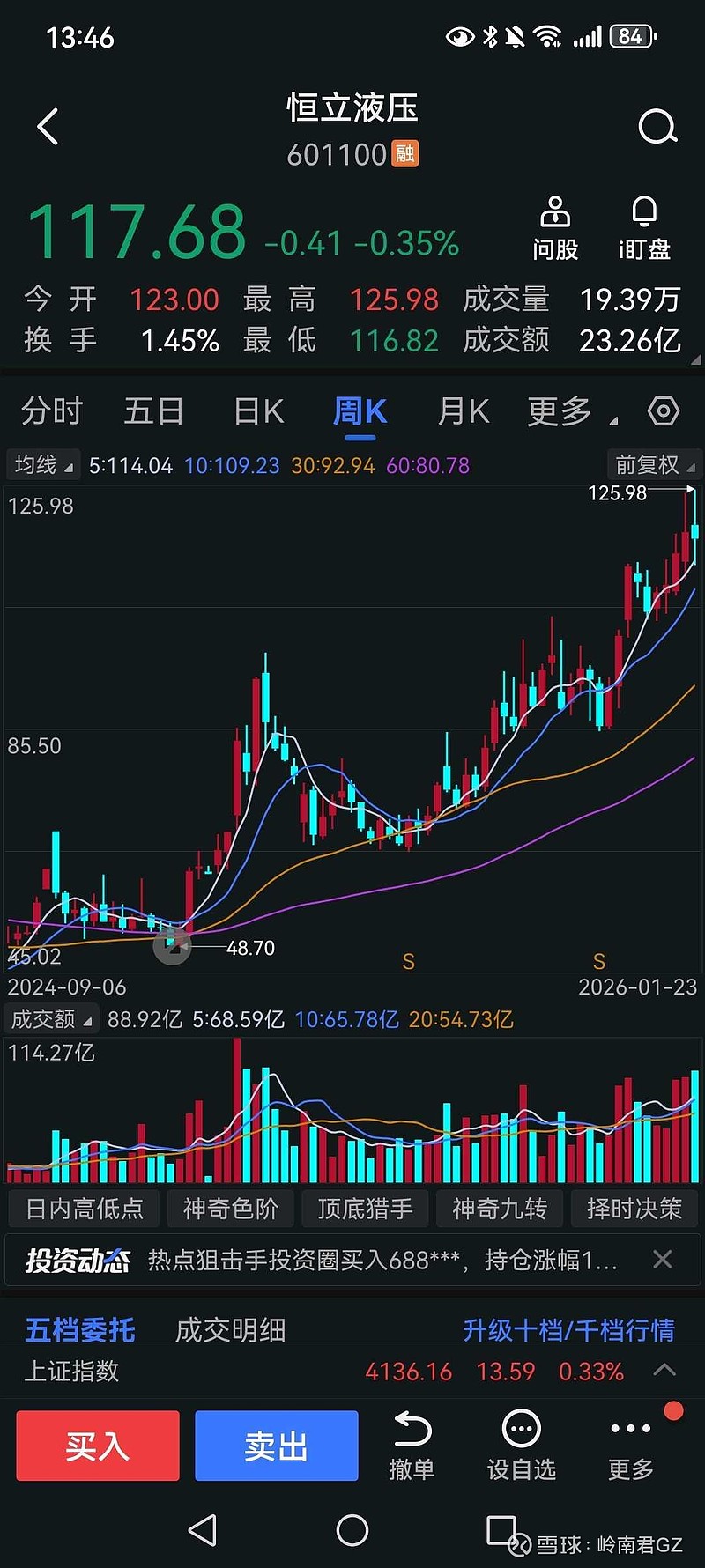Tap the red 买入 button
This screenshot has width=705, height=1568.
click(98, 1446)
